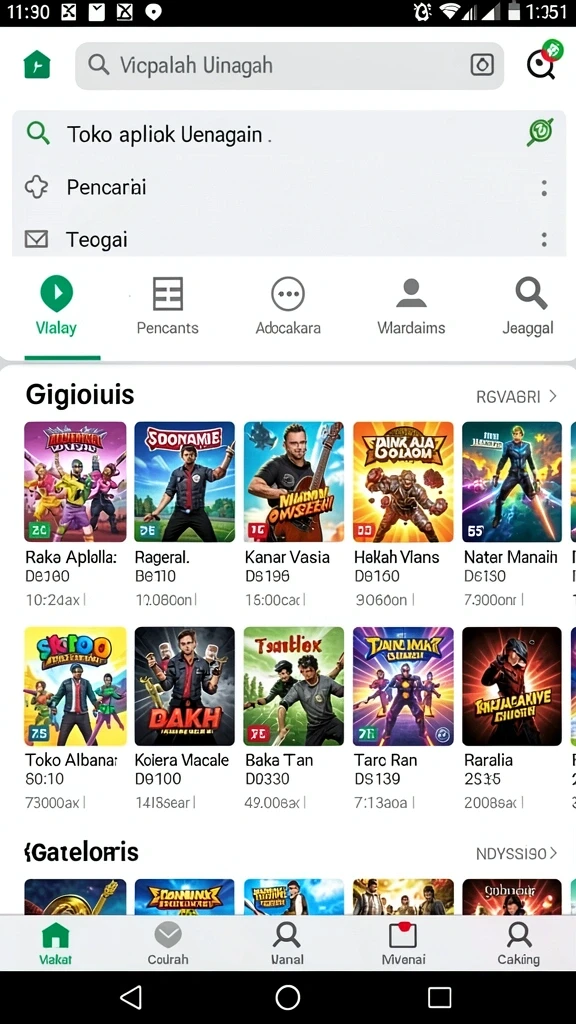Open the Koiera Vlacale game card

[x=184, y=718]
